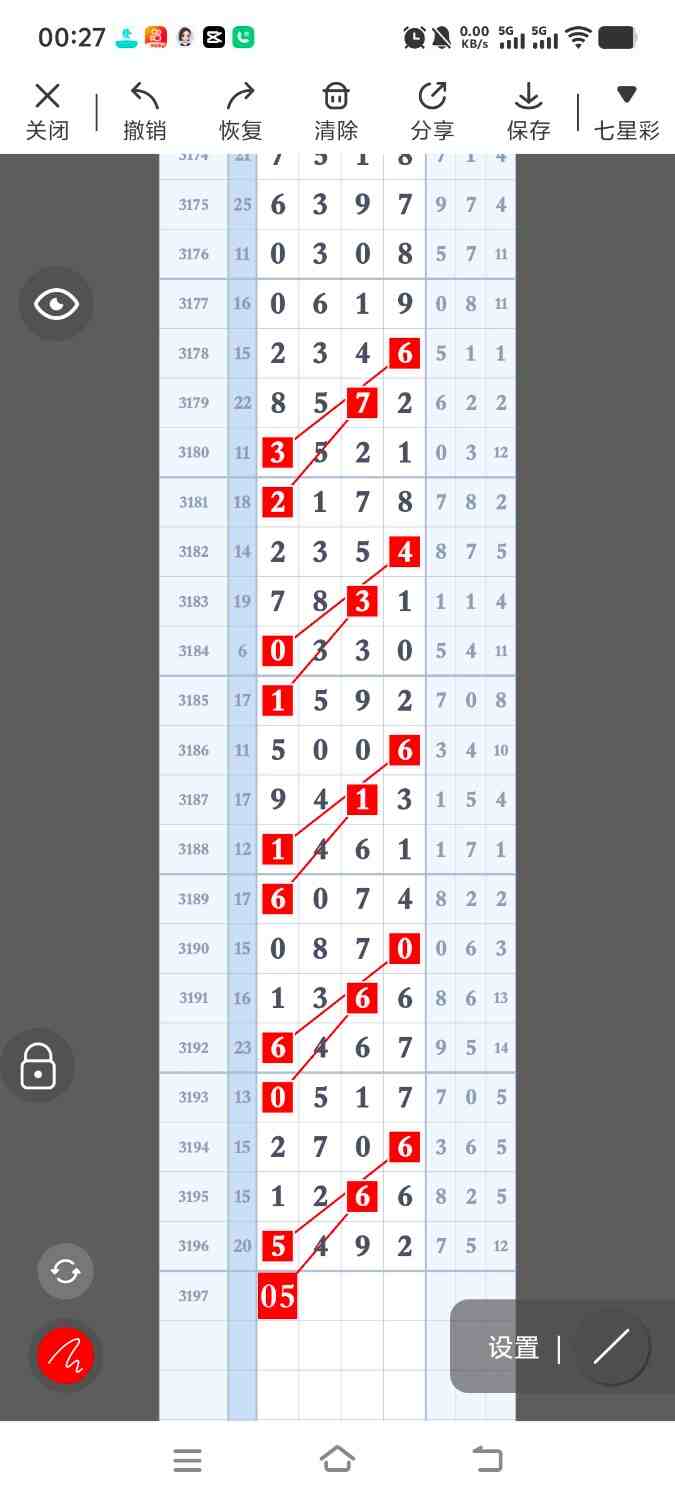Choose the straight line tool
The image size is (675, 1500).
(611, 1347)
